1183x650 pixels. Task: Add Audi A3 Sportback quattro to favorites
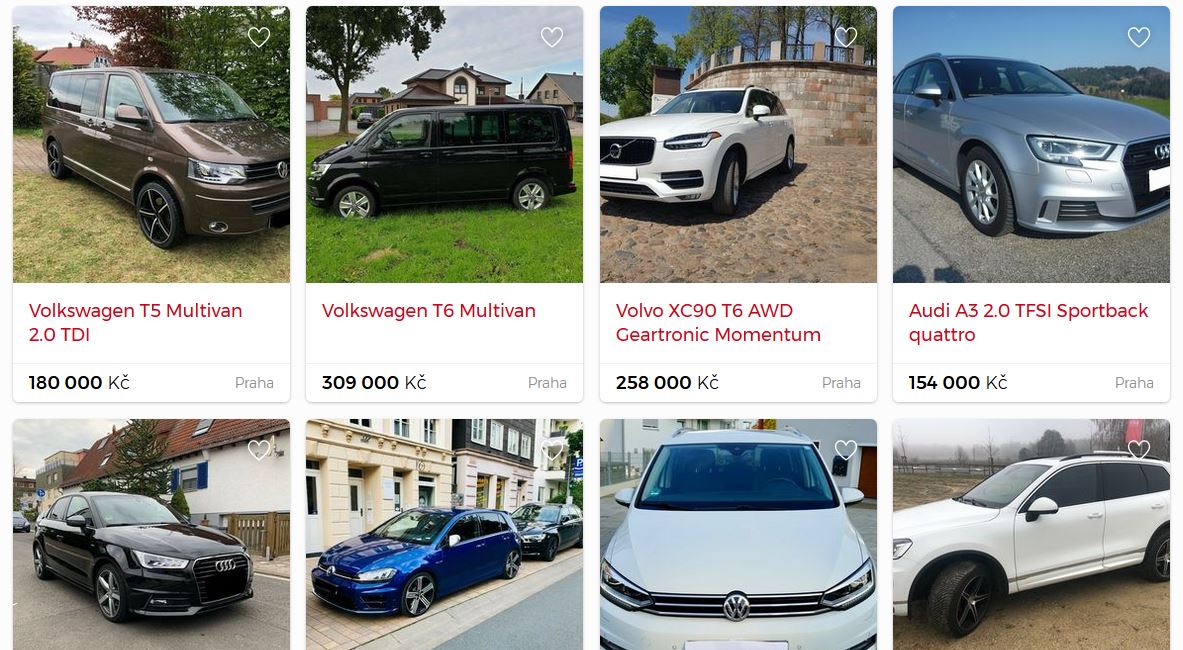(1139, 38)
